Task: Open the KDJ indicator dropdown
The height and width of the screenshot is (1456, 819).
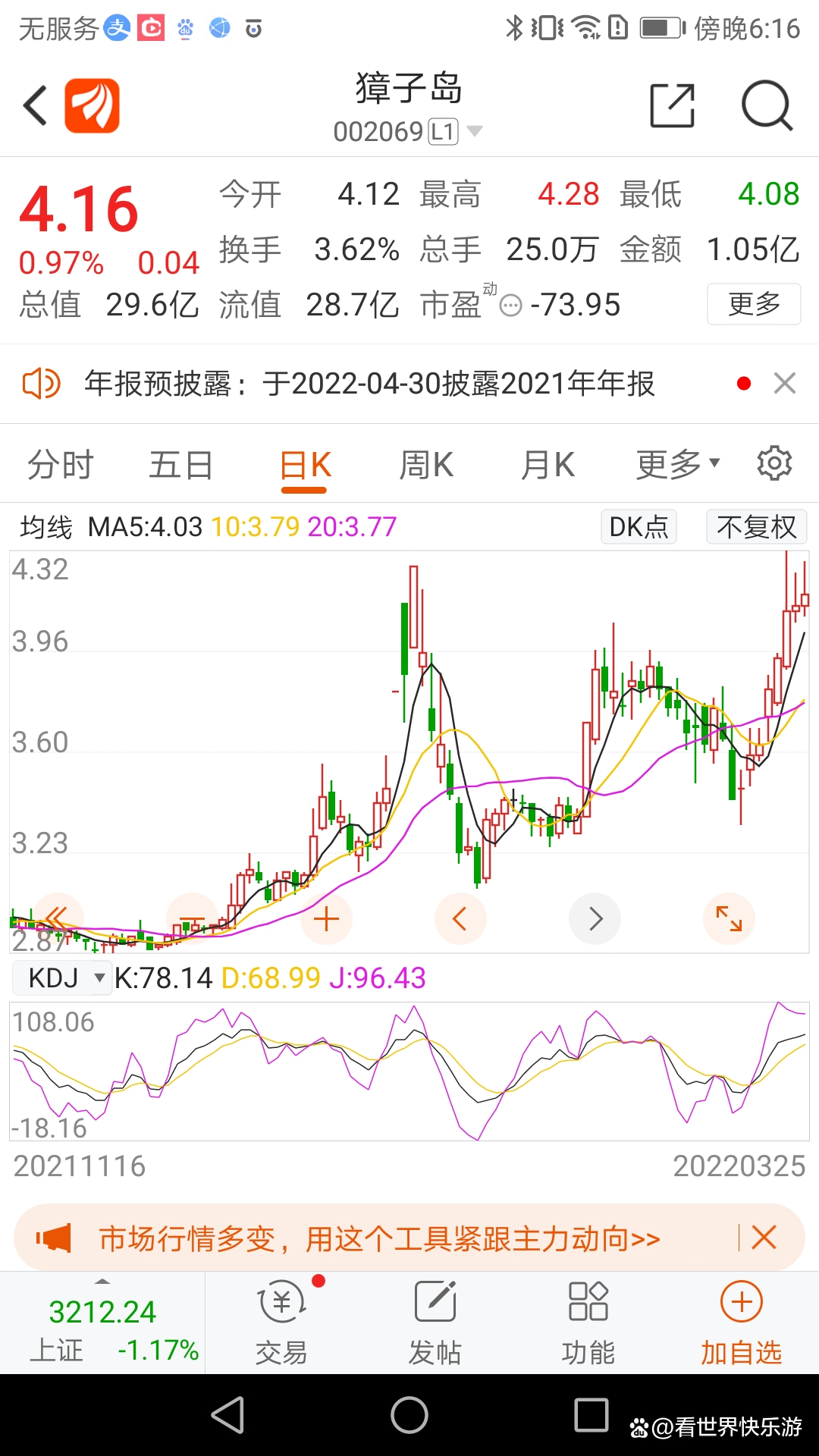Action: [x=62, y=977]
